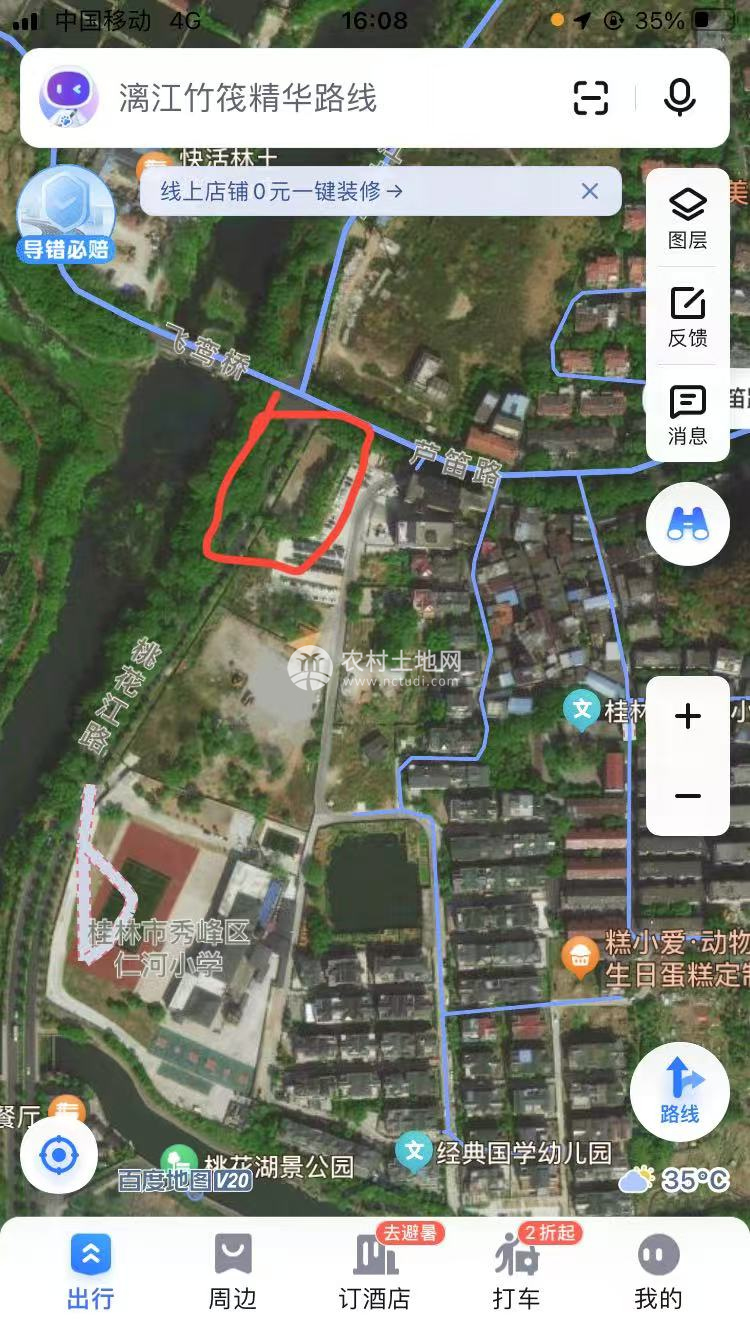Open the scan code icon

[591, 98]
